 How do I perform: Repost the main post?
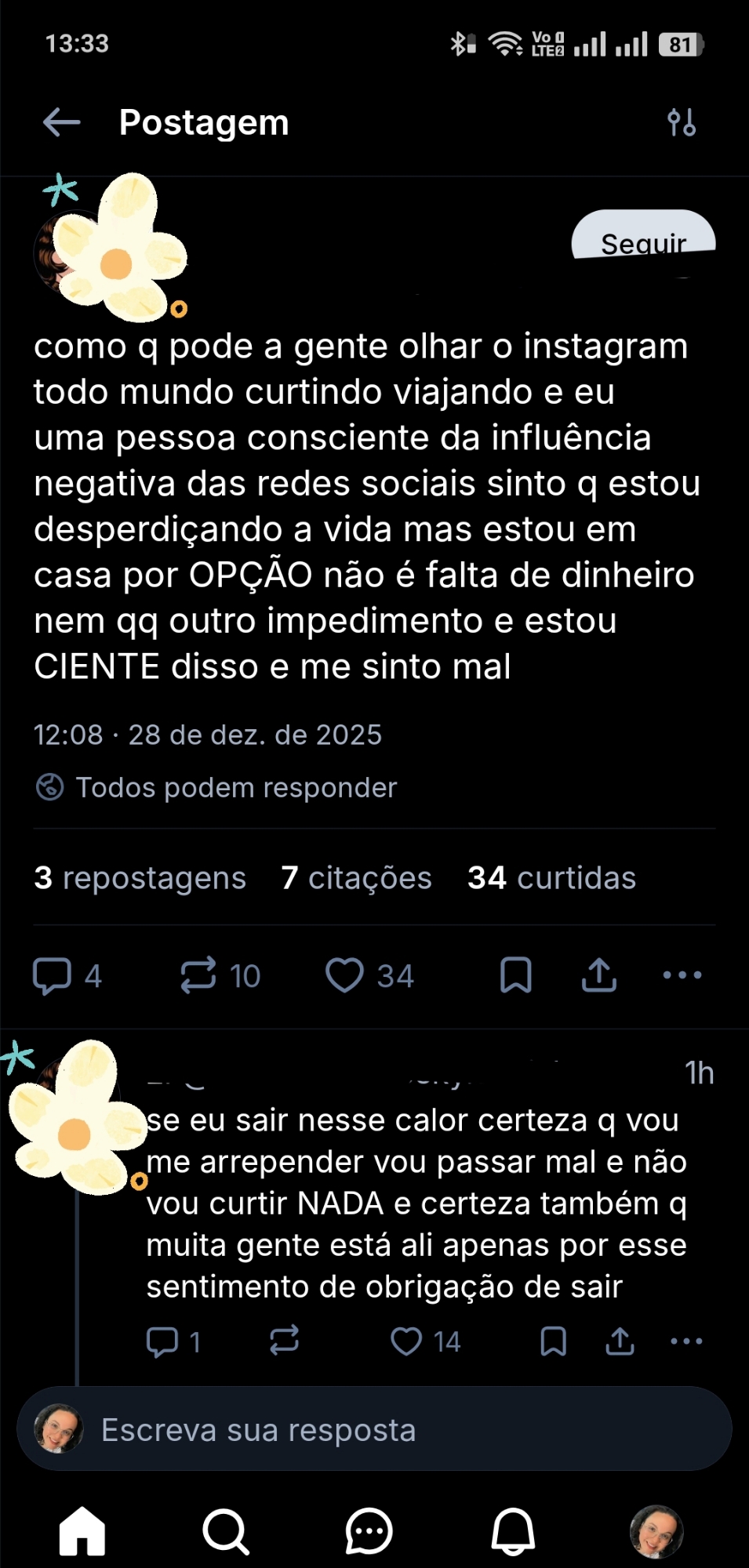point(198,976)
